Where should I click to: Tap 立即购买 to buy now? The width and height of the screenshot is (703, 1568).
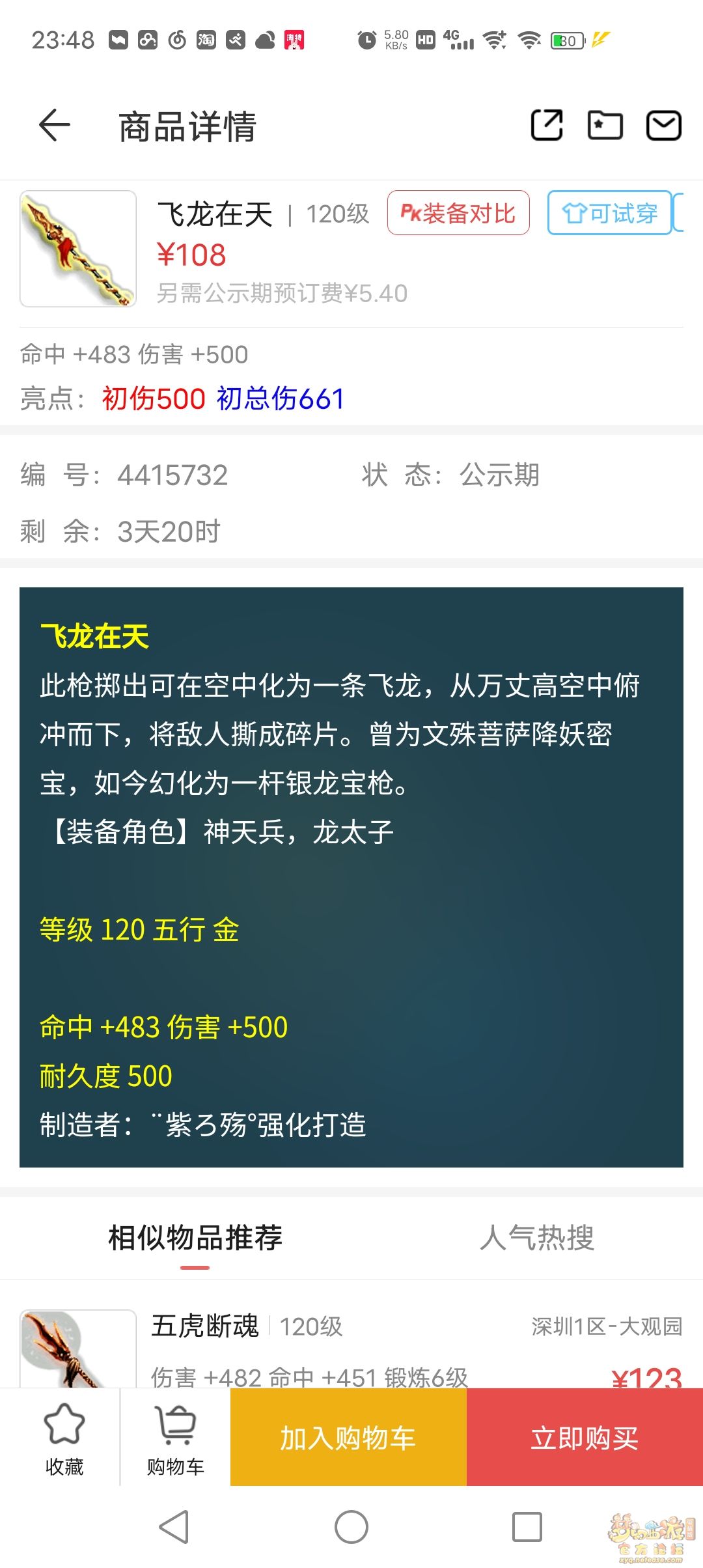(585, 1438)
